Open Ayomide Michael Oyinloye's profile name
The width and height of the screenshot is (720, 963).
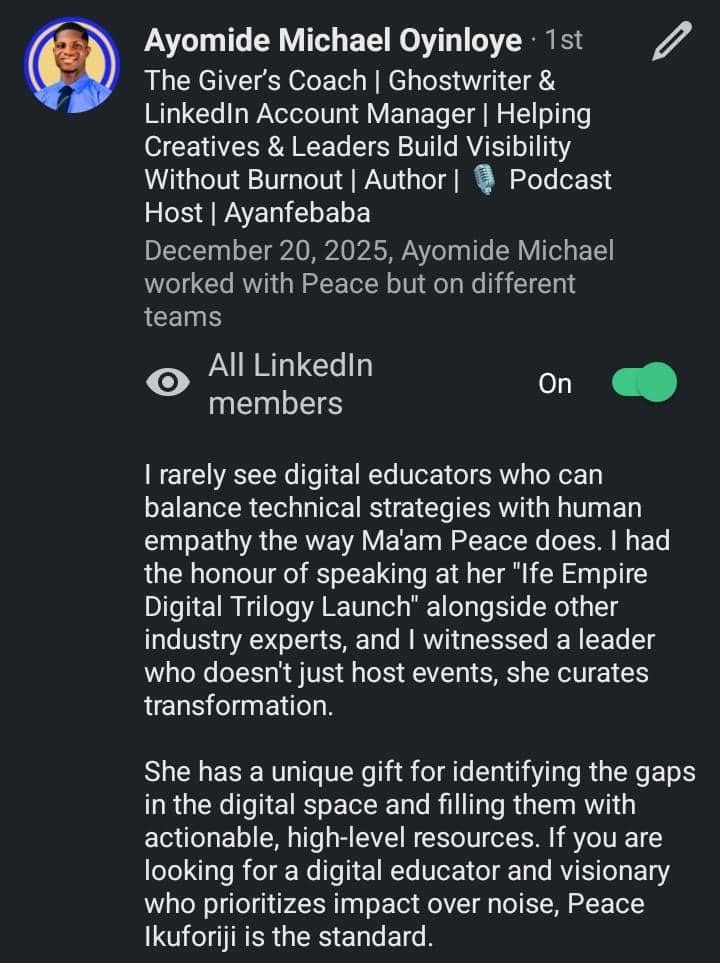click(333, 40)
